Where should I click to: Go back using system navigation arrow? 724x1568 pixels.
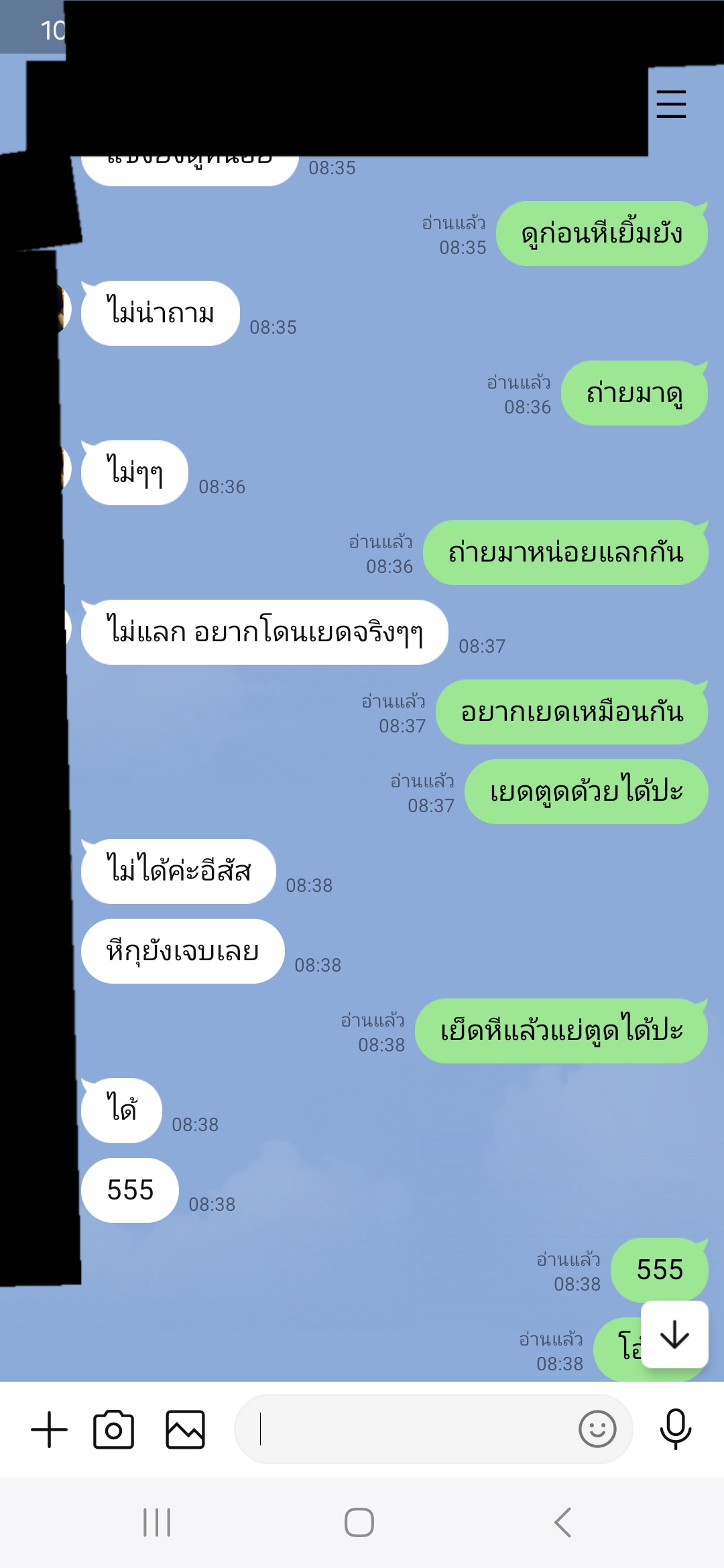tap(563, 1522)
